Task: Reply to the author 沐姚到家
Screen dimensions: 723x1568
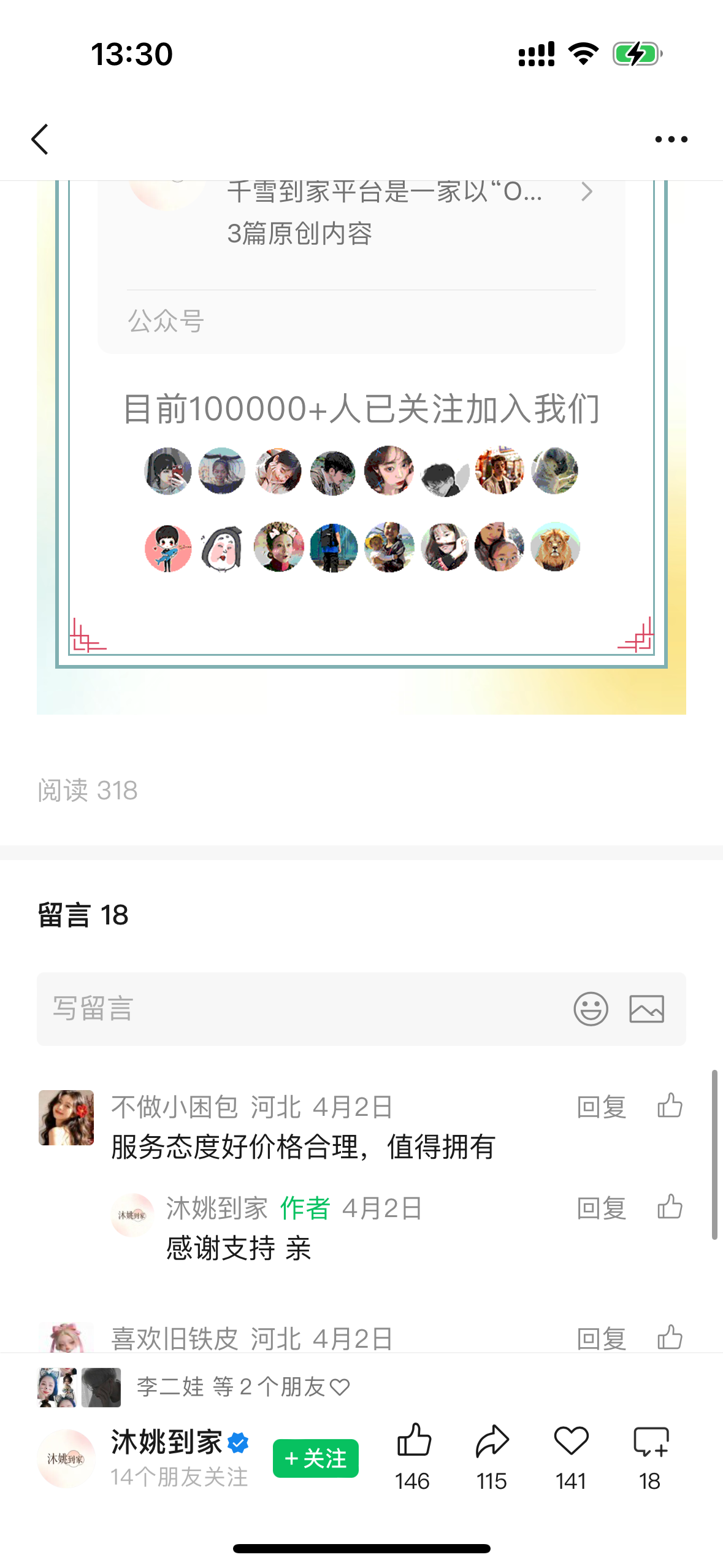Action: tap(600, 1207)
